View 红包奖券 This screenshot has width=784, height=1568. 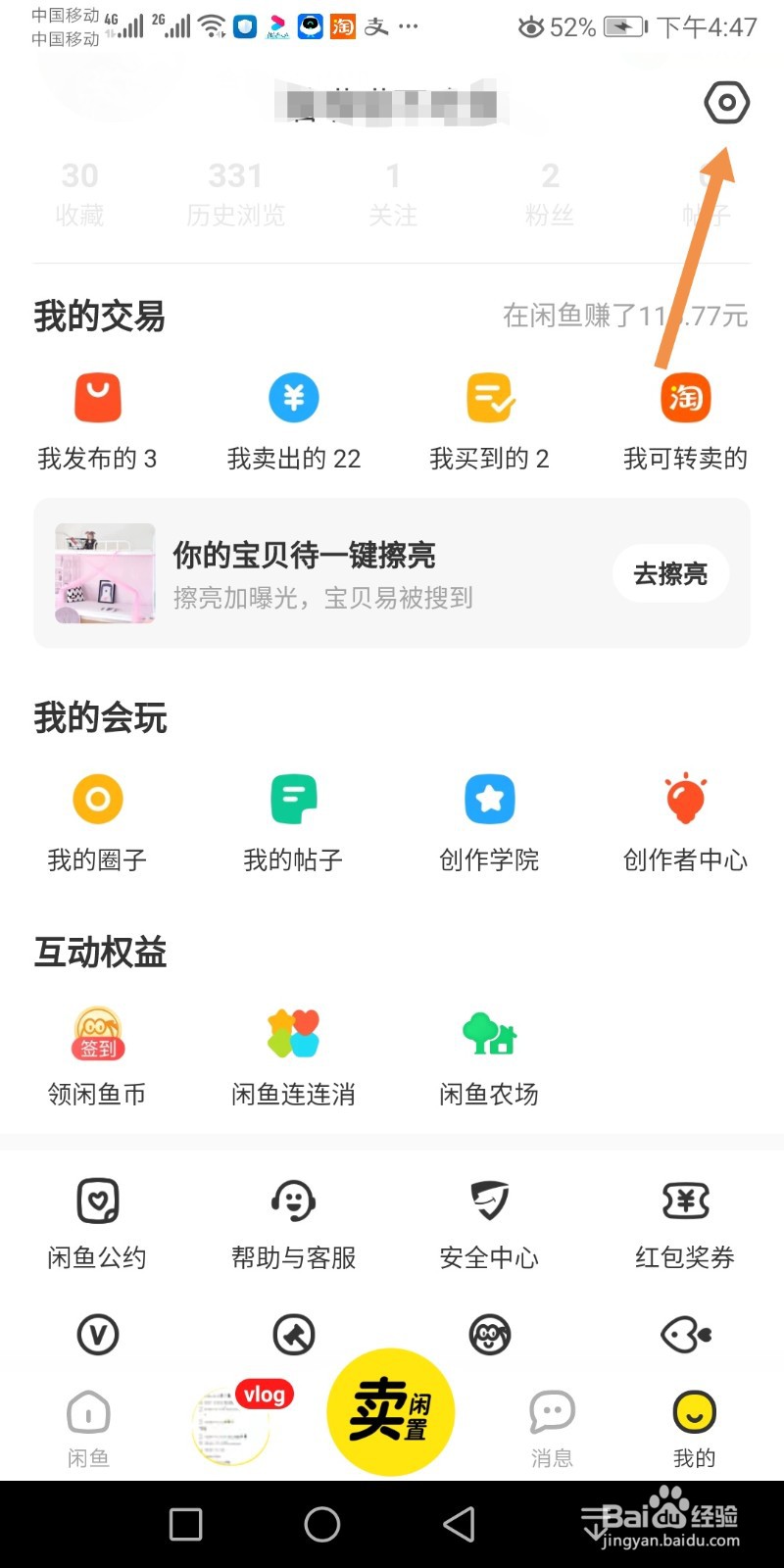685,1222
